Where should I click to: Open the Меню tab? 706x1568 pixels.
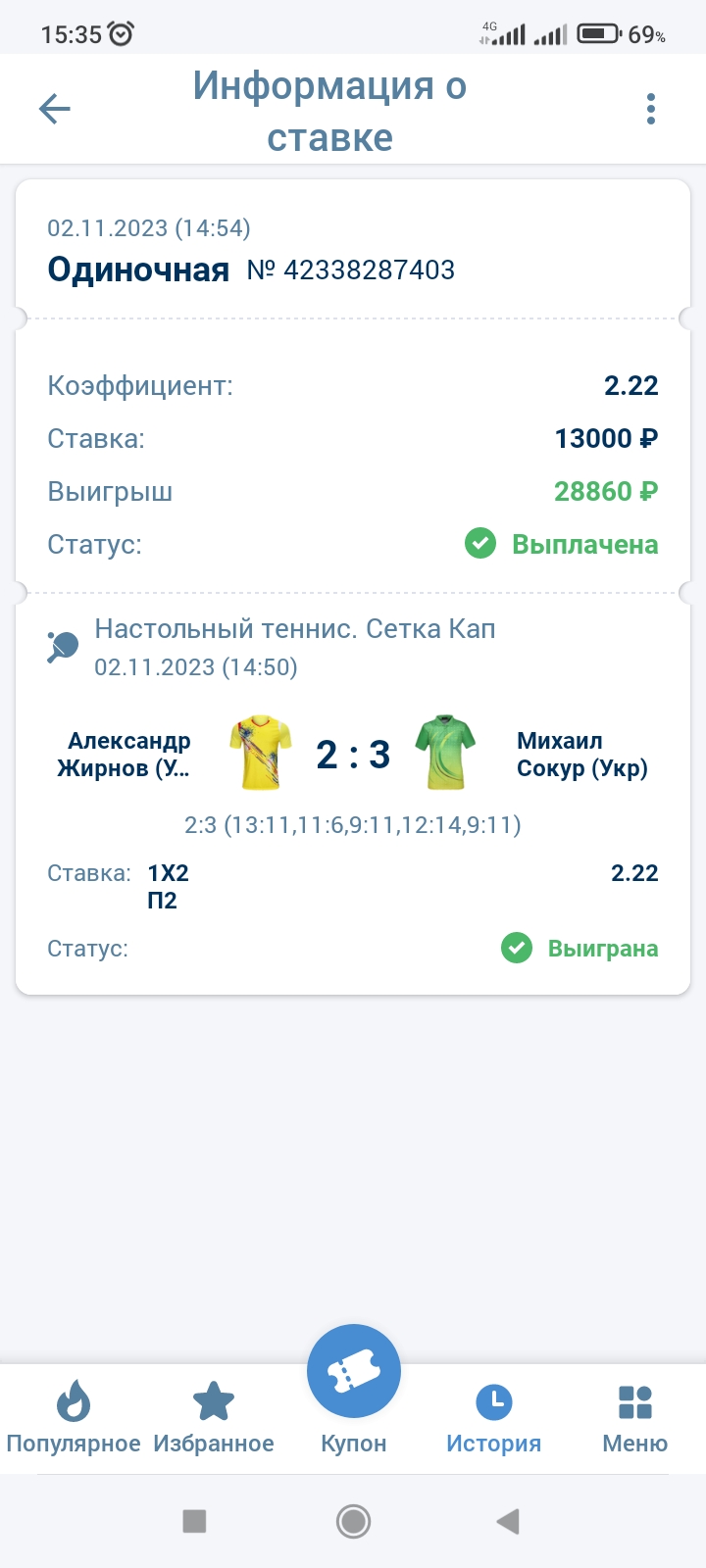tap(635, 1417)
